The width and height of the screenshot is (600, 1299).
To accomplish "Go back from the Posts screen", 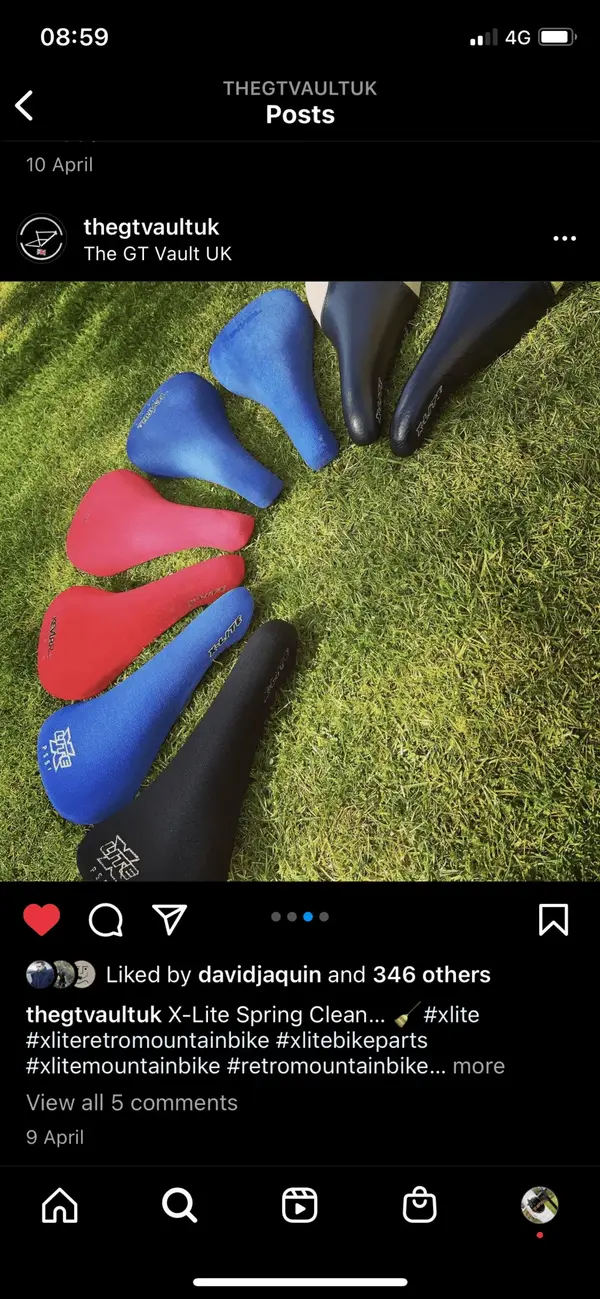I will [25, 105].
